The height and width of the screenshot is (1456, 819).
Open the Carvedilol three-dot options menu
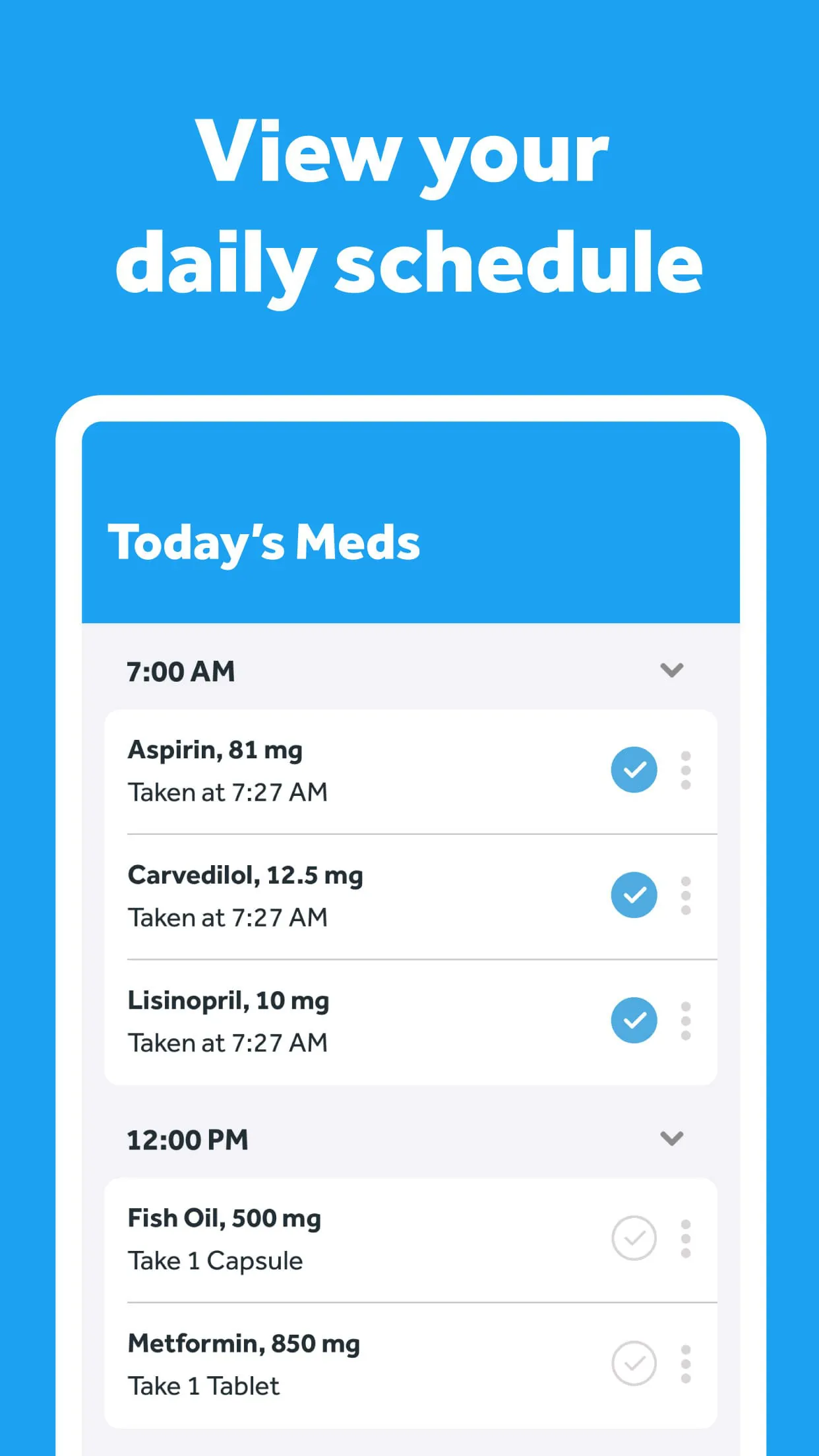[686, 895]
